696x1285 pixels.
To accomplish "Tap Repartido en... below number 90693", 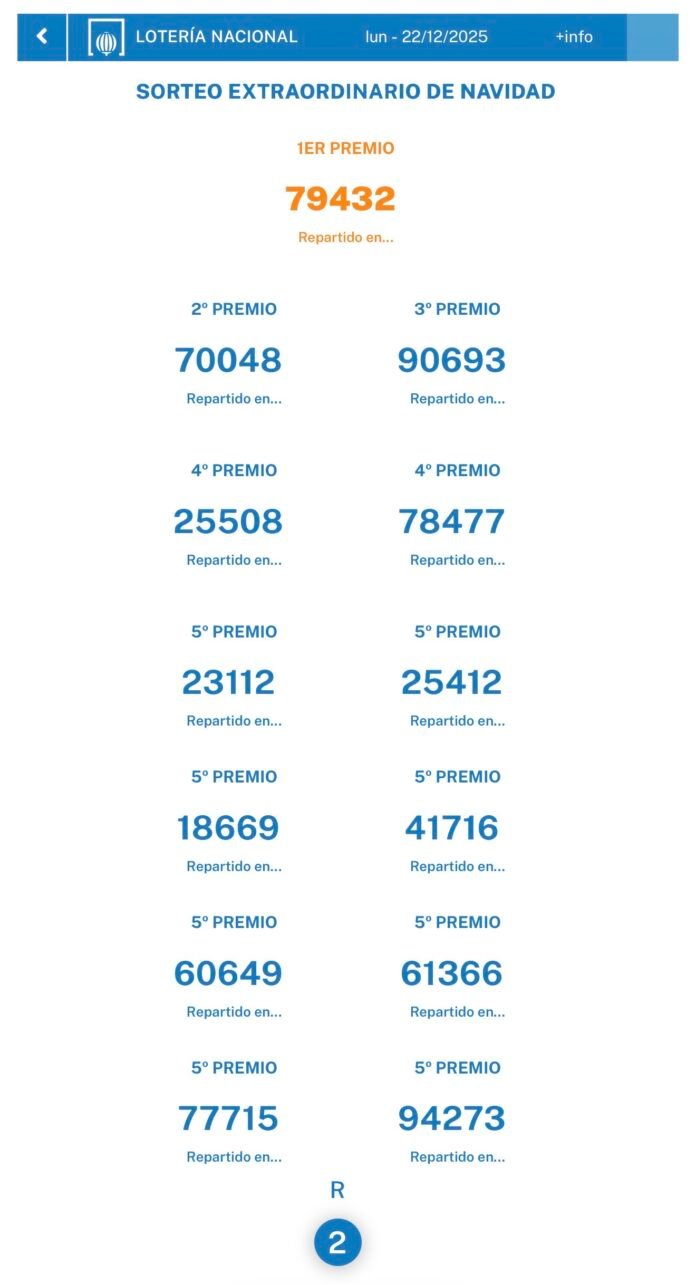I will coord(457,399).
